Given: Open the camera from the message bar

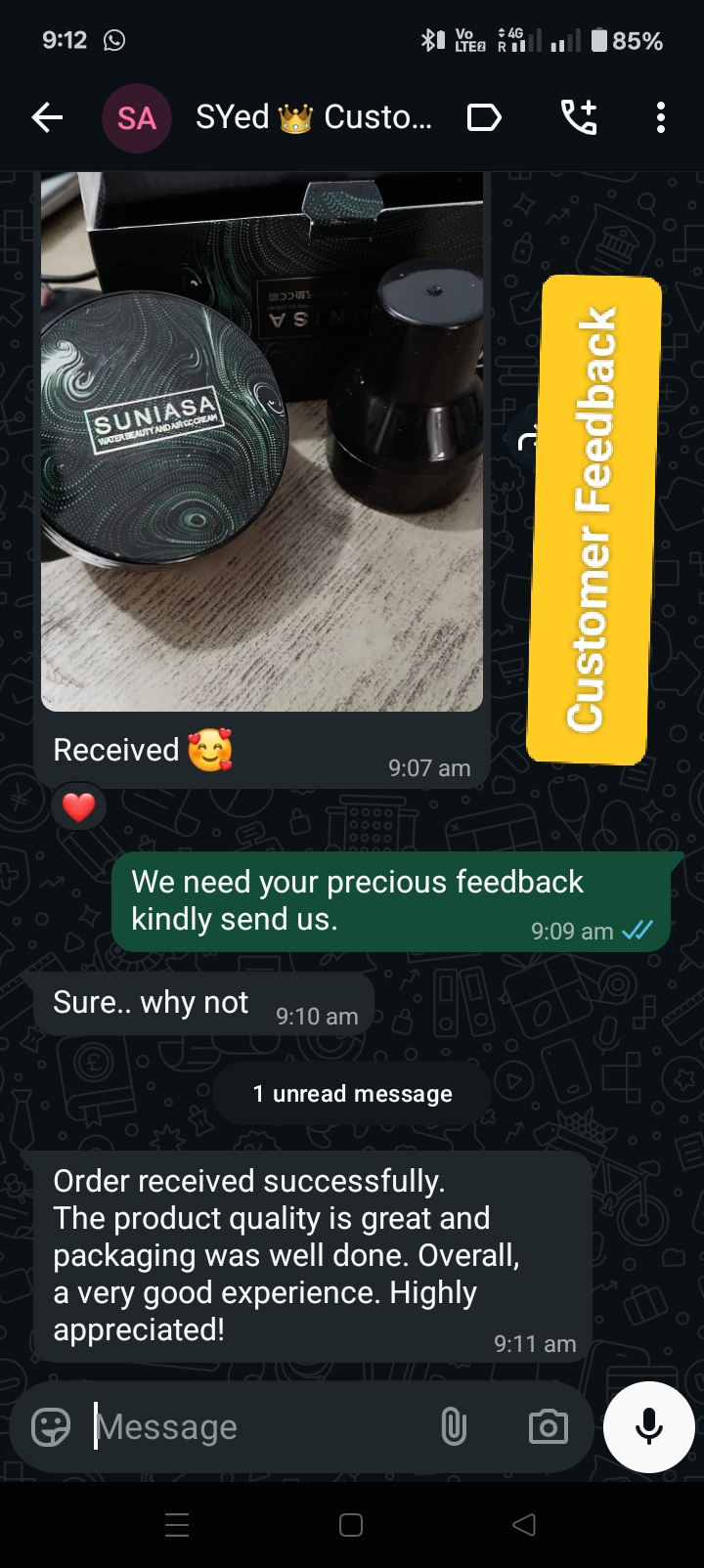Looking at the screenshot, I should coord(548,1427).
